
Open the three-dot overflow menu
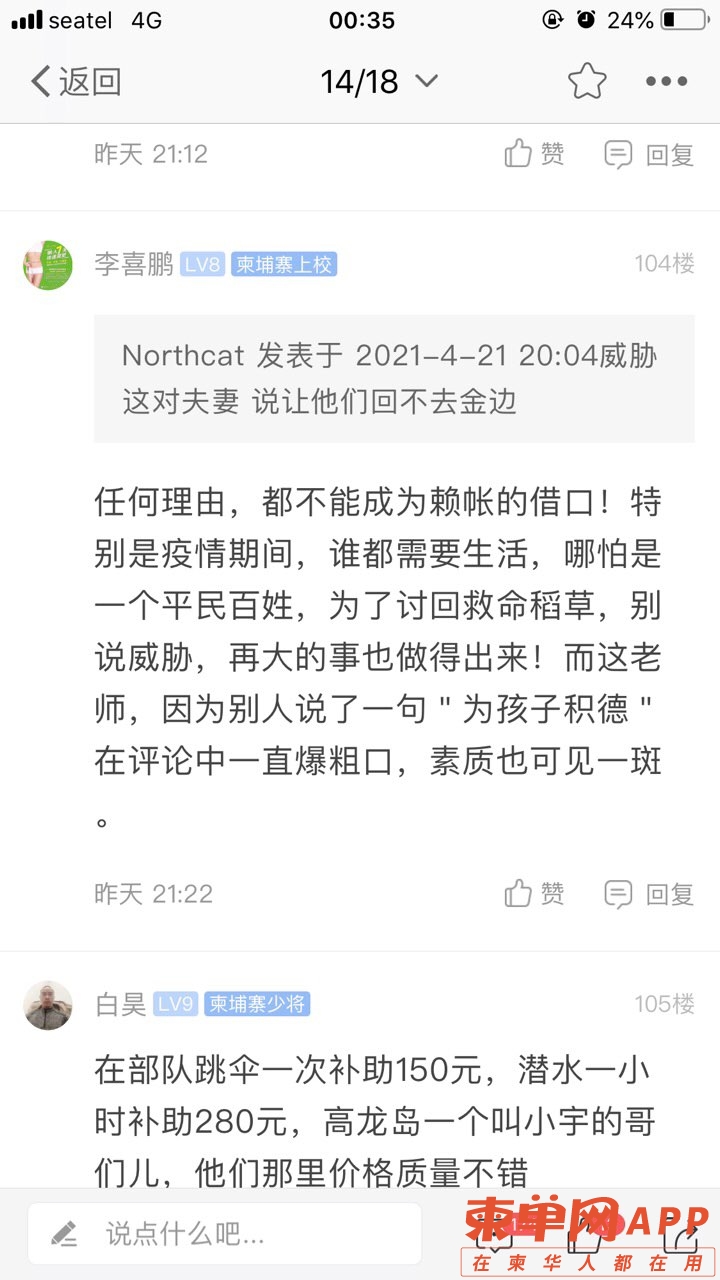[666, 82]
